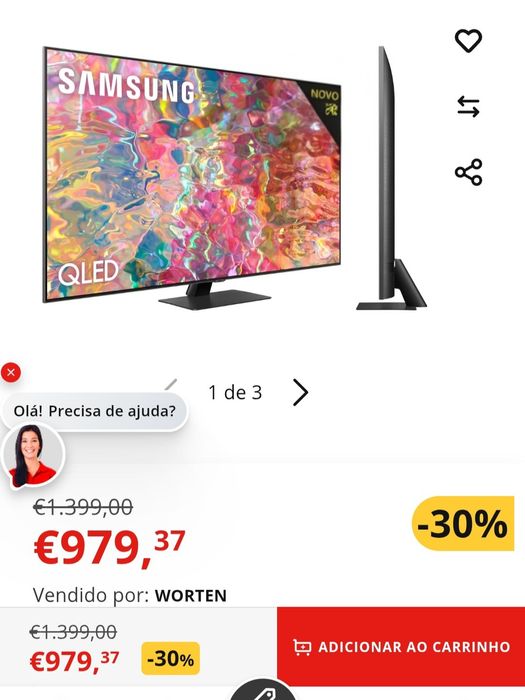Add the TV to your wishlist
525x700 pixels.
click(468, 41)
